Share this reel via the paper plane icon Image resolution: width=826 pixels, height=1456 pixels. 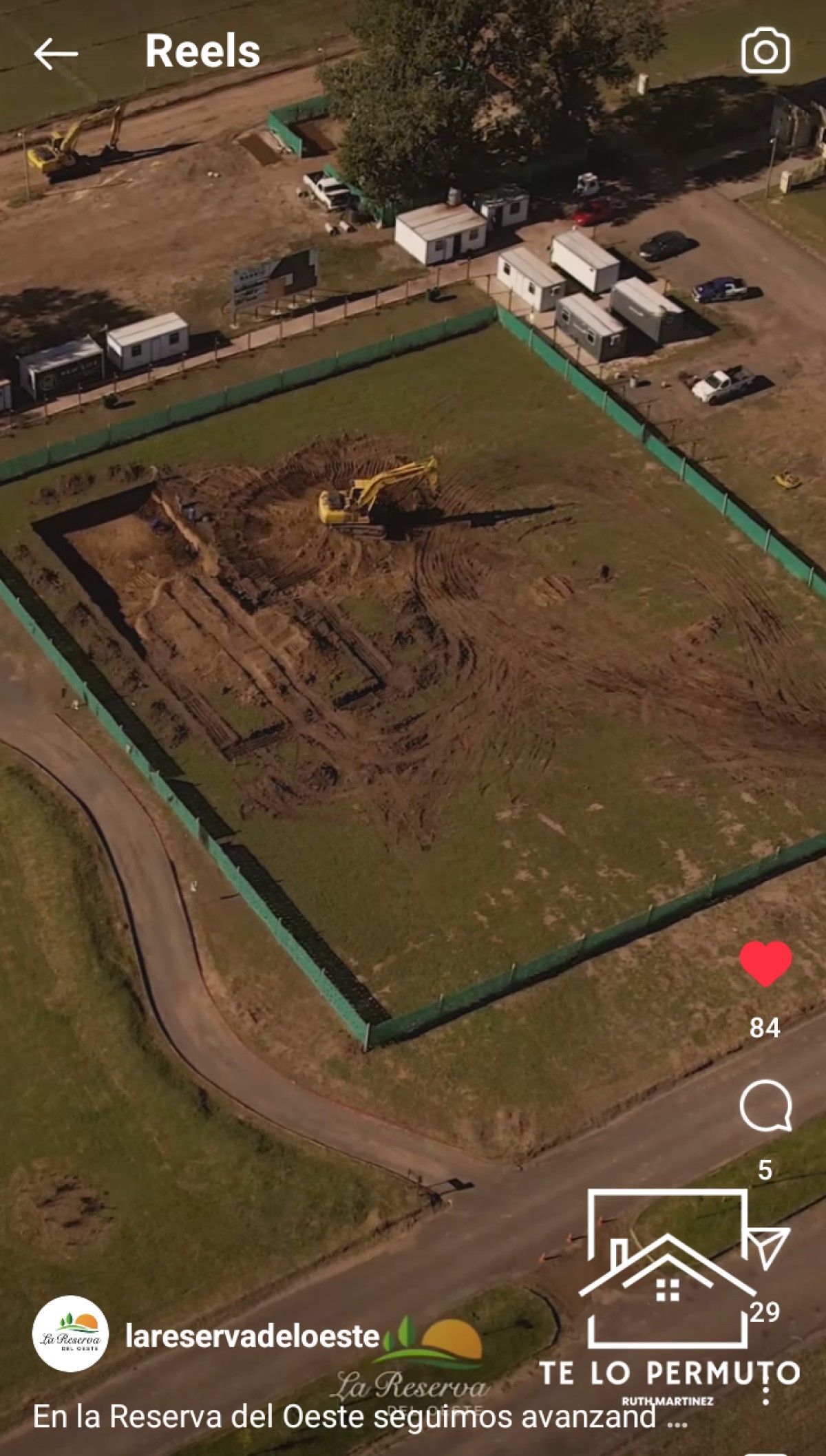(767, 1247)
